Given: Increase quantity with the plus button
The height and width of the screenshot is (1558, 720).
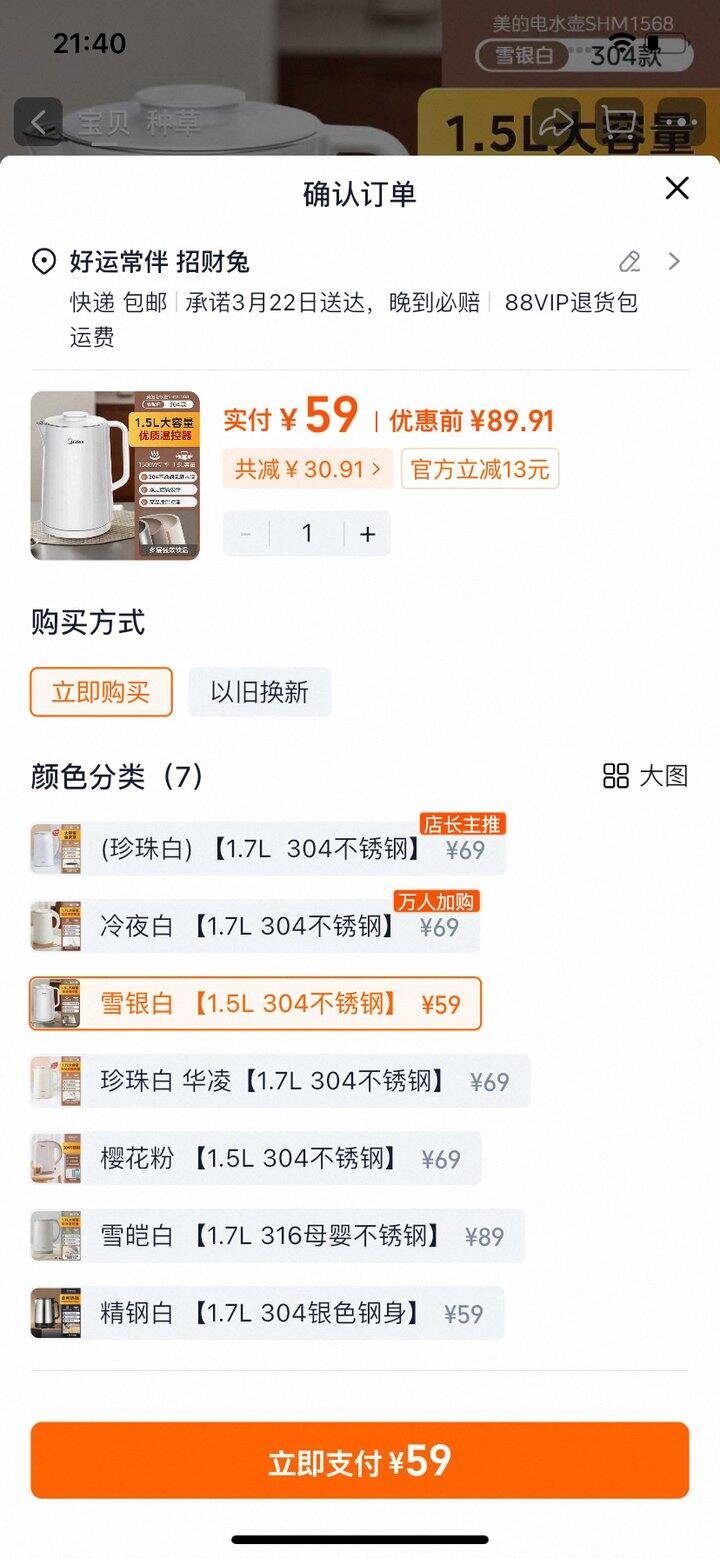Looking at the screenshot, I should coord(368,534).
